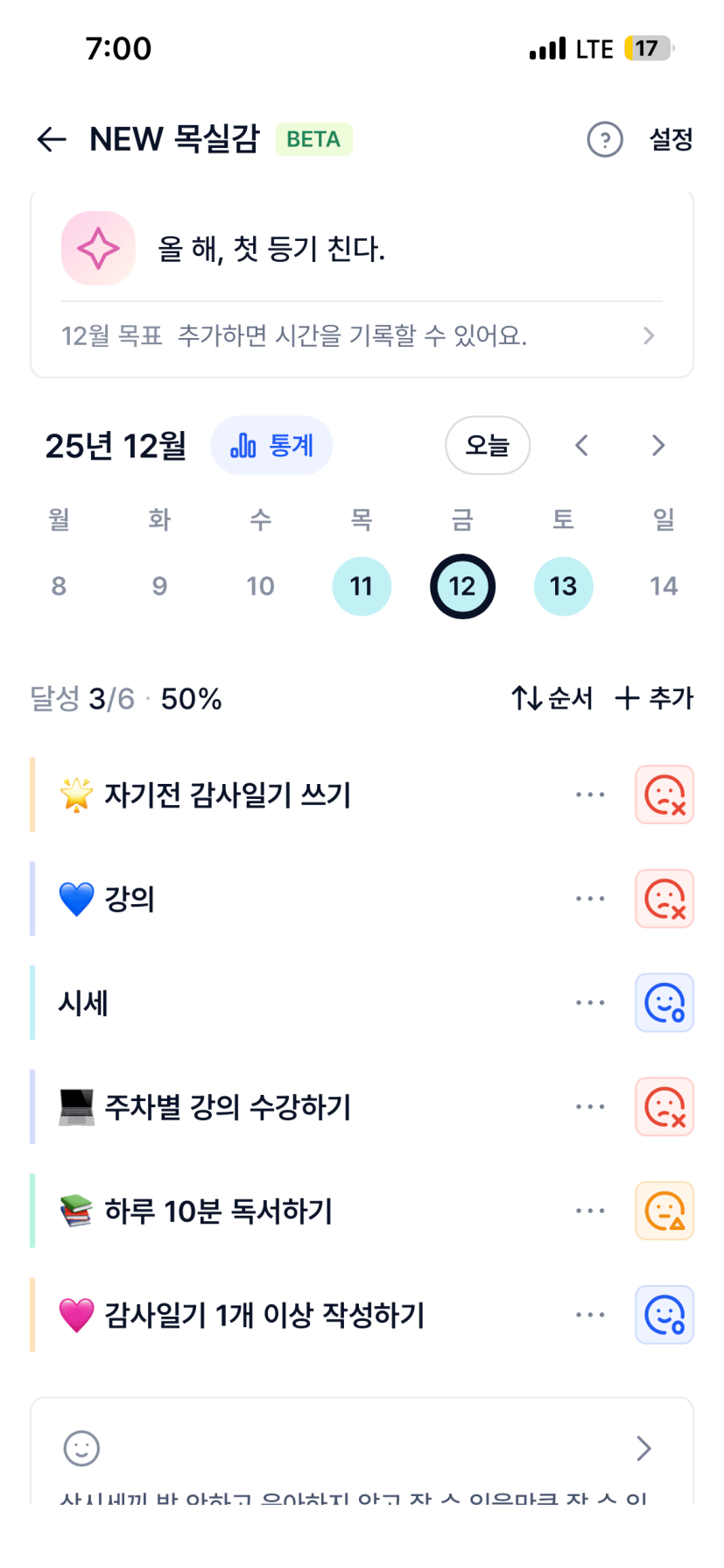Image resolution: width=724 pixels, height=1568 pixels.
Task: Select date 11 in calendar
Action: click(362, 586)
